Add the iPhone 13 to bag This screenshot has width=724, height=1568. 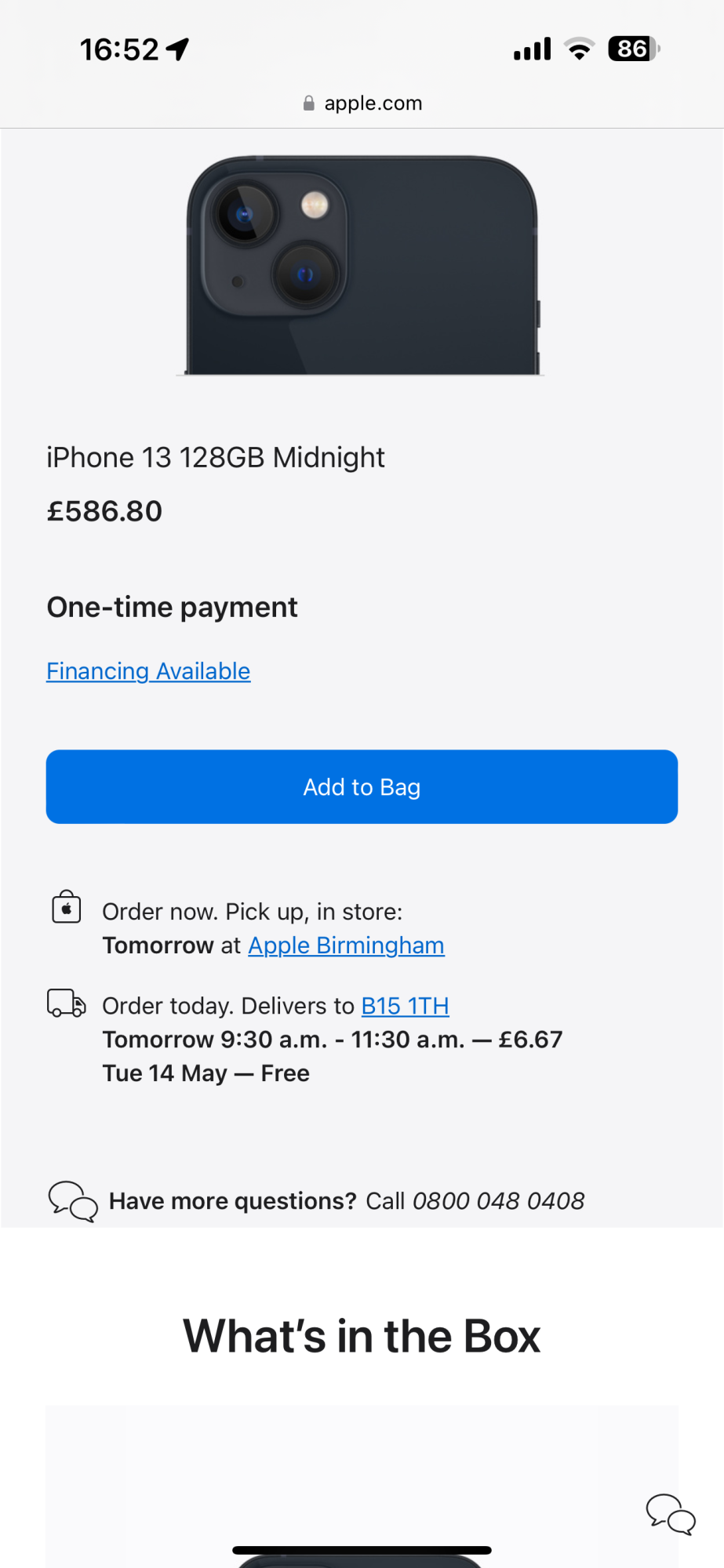point(362,786)
